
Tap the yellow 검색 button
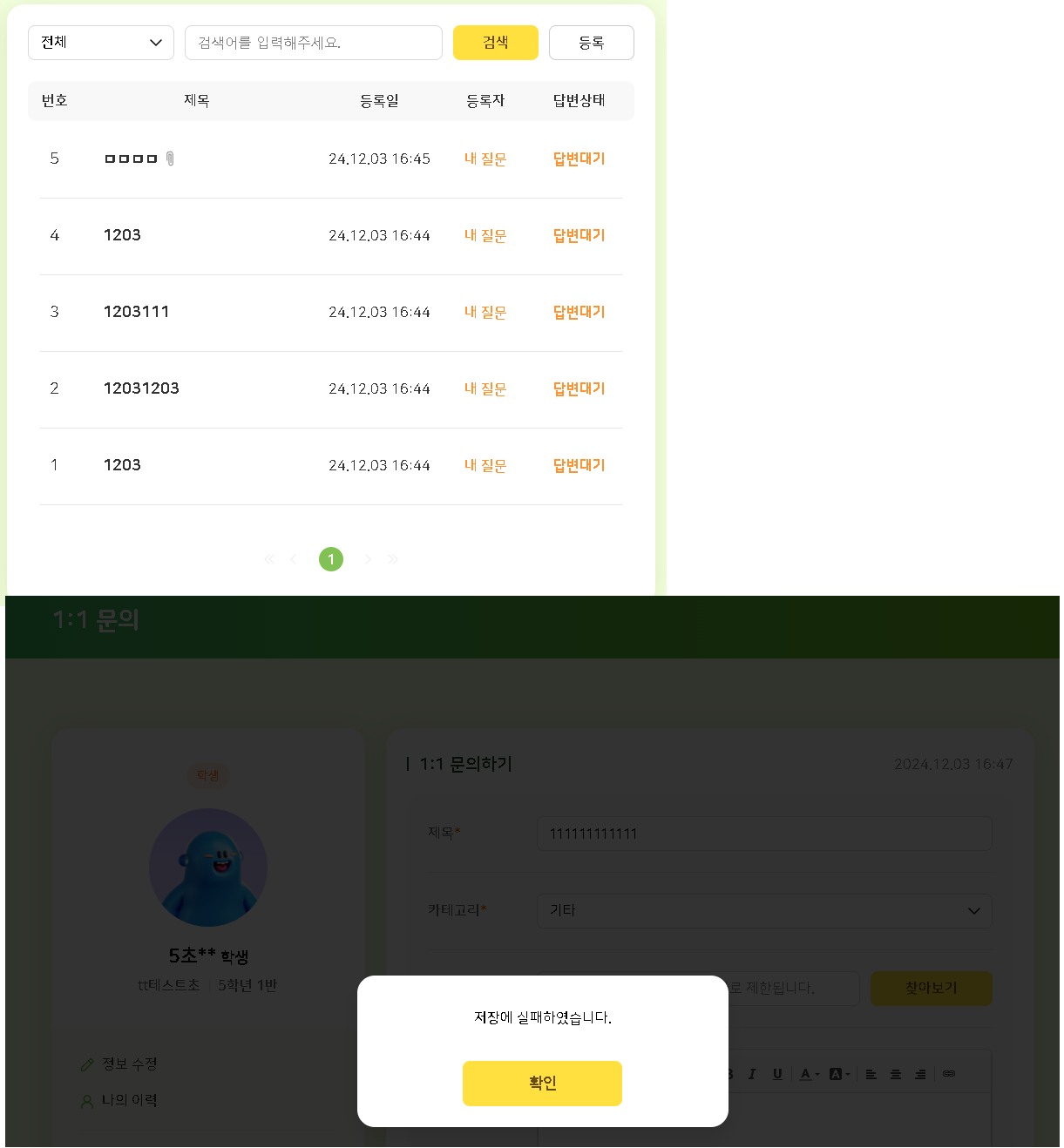click(x=496, y=43)
